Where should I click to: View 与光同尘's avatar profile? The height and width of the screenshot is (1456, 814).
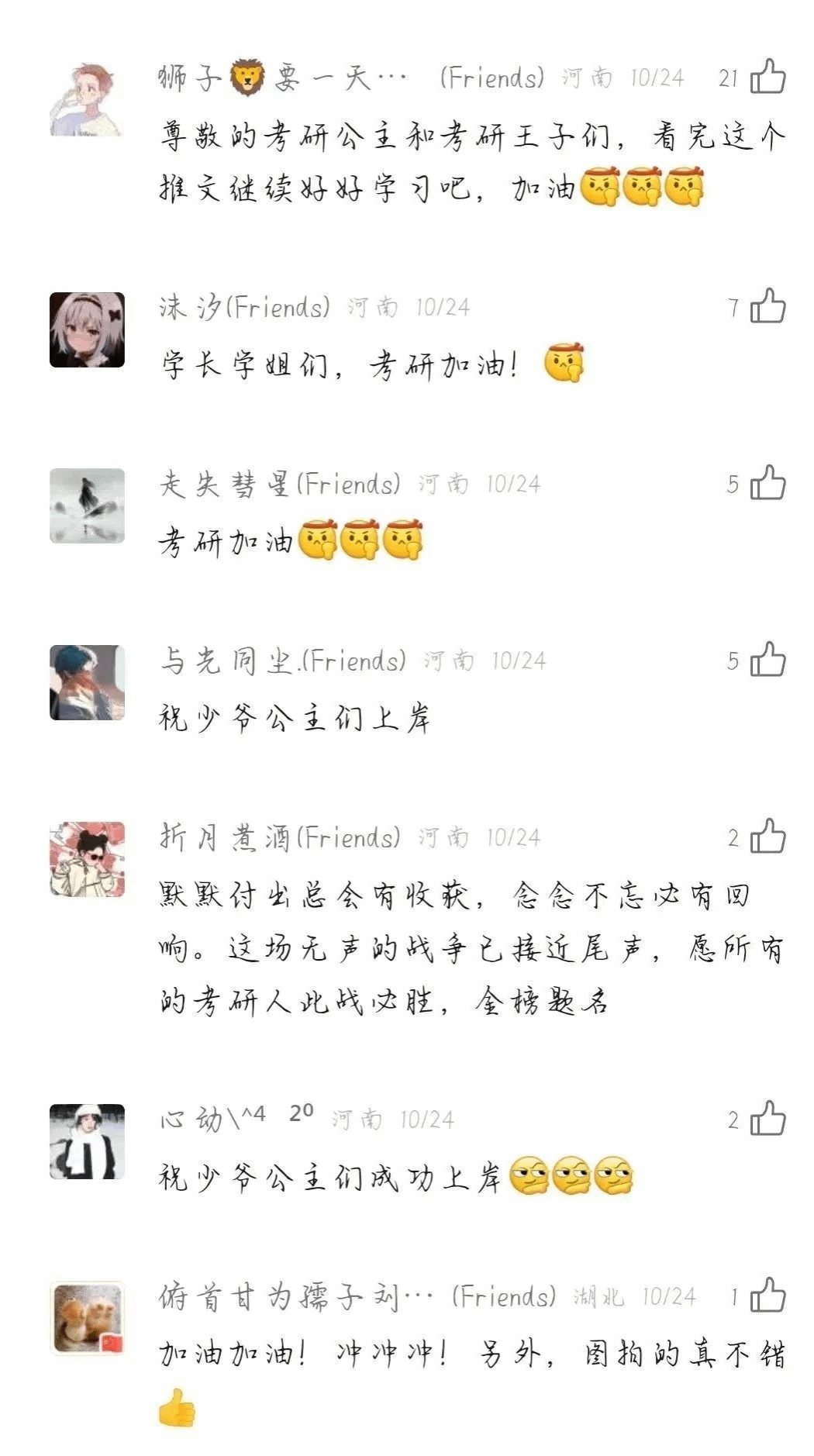87,682
